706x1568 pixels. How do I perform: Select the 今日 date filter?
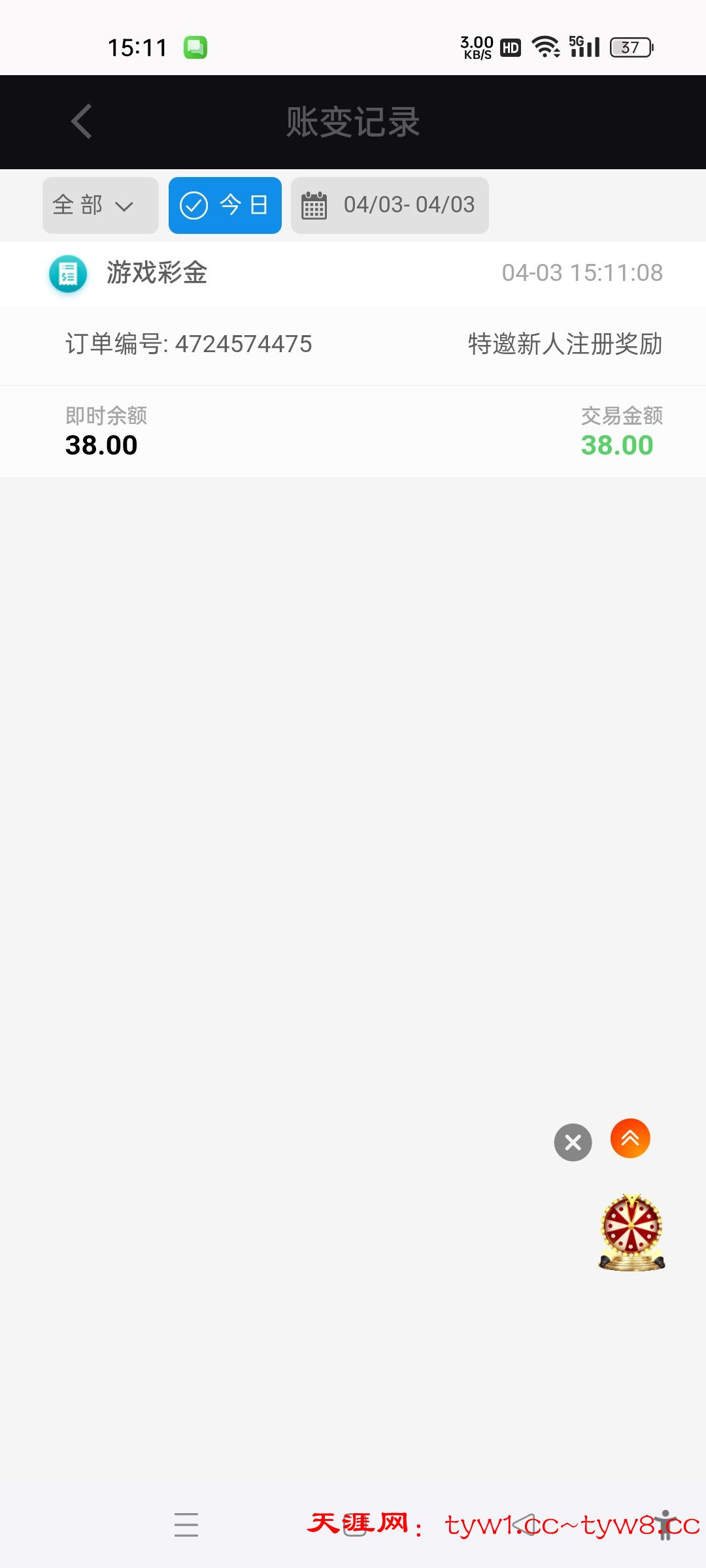coord(225,205)
